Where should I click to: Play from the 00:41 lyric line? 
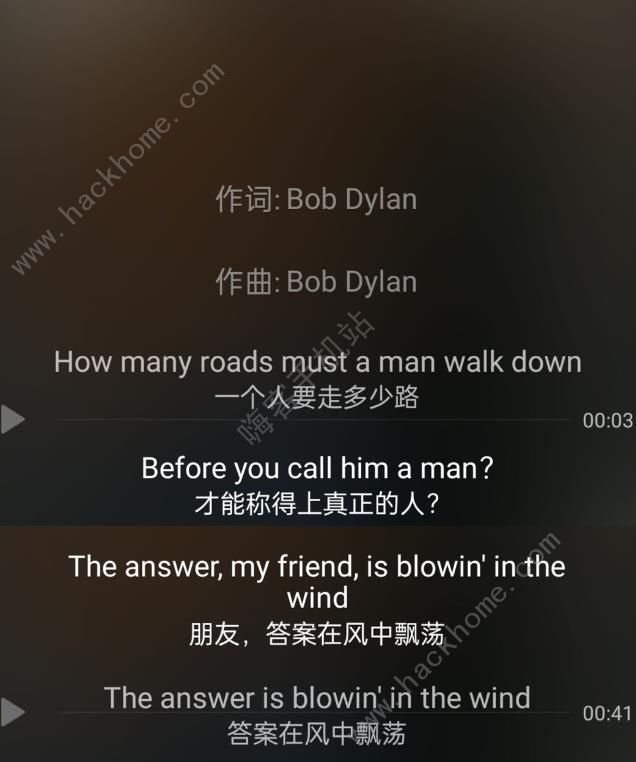tap(13, 712)
